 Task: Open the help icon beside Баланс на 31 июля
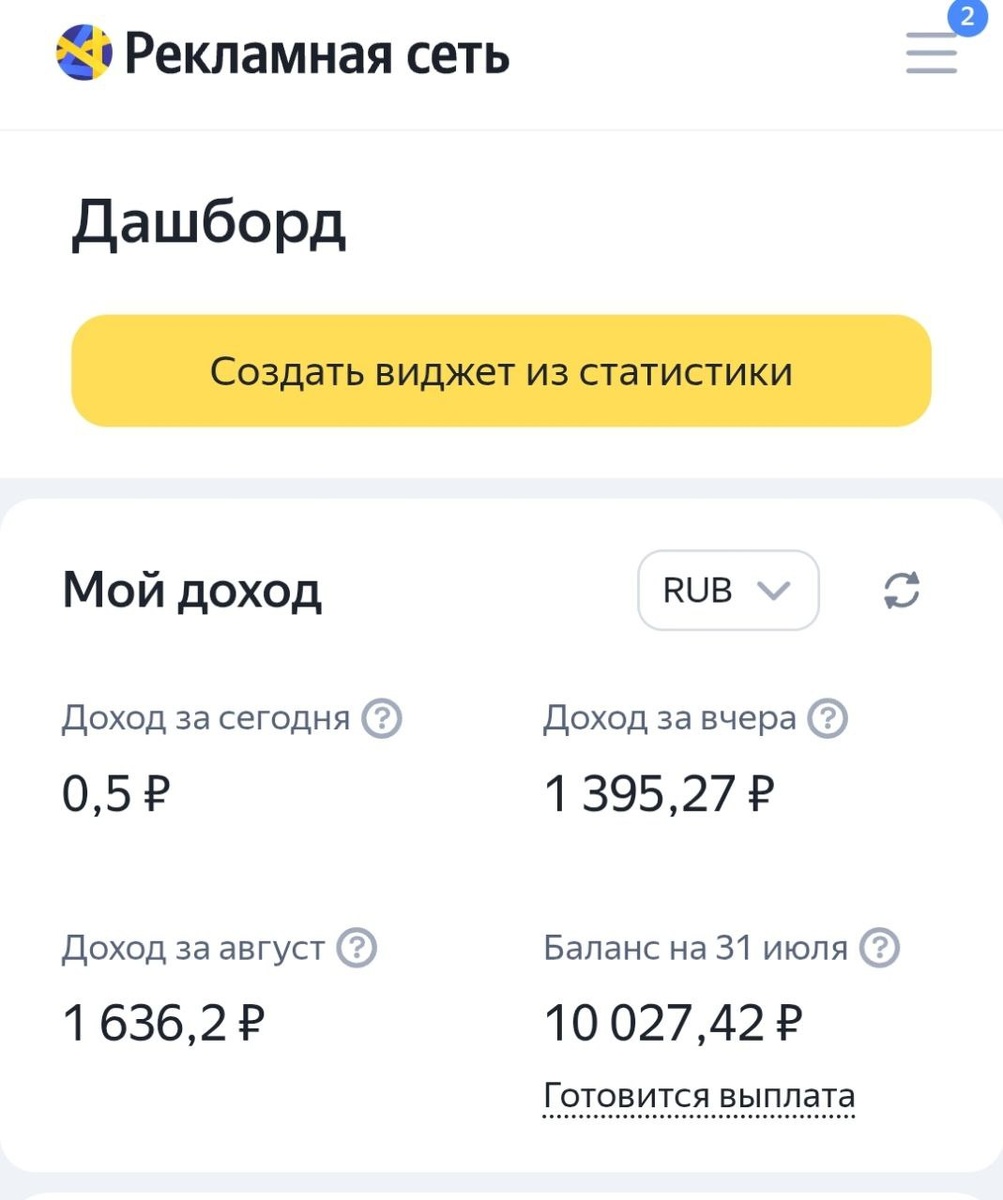[x=878, y=948]
